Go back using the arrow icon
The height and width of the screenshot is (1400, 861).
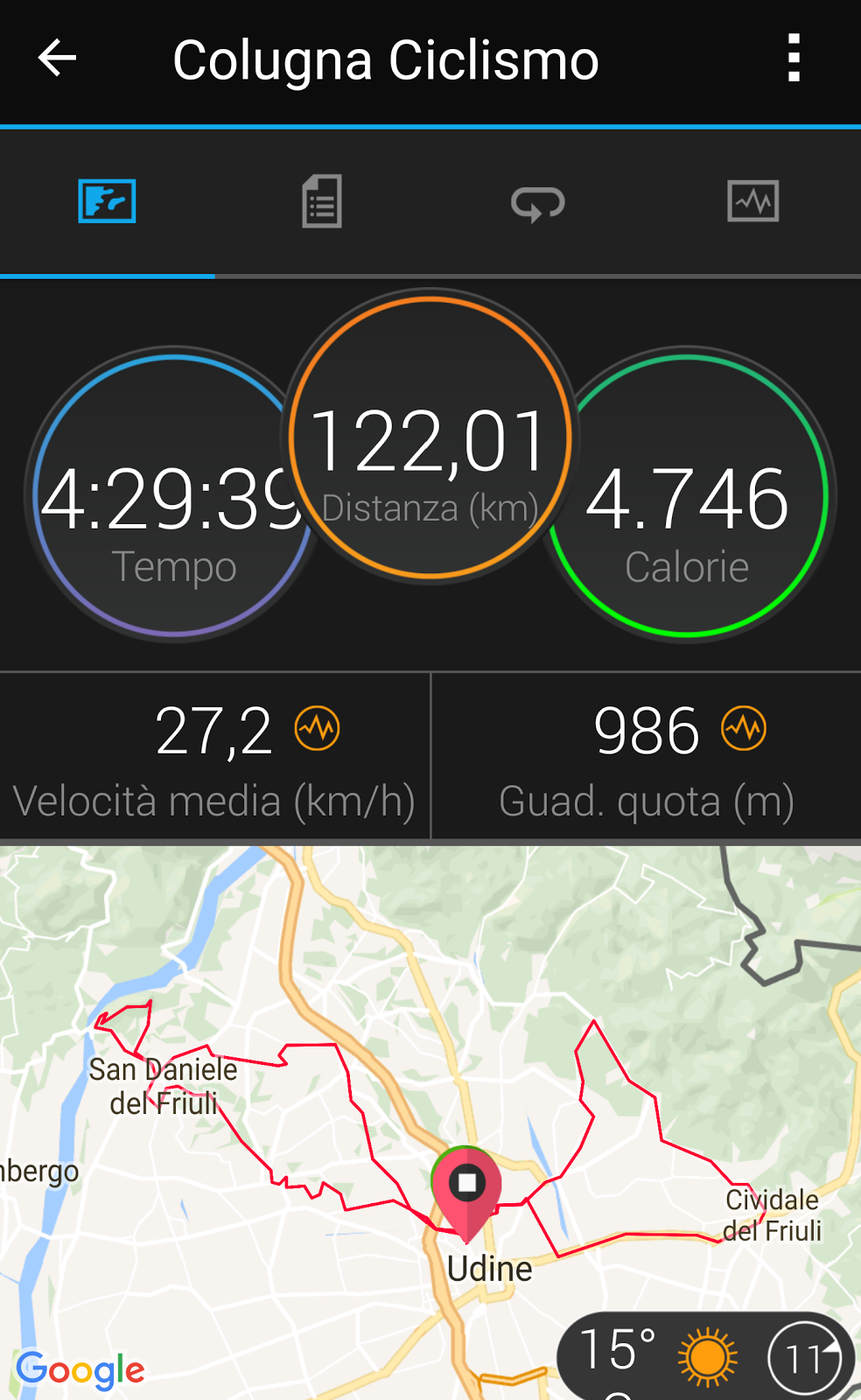(58, 59)
